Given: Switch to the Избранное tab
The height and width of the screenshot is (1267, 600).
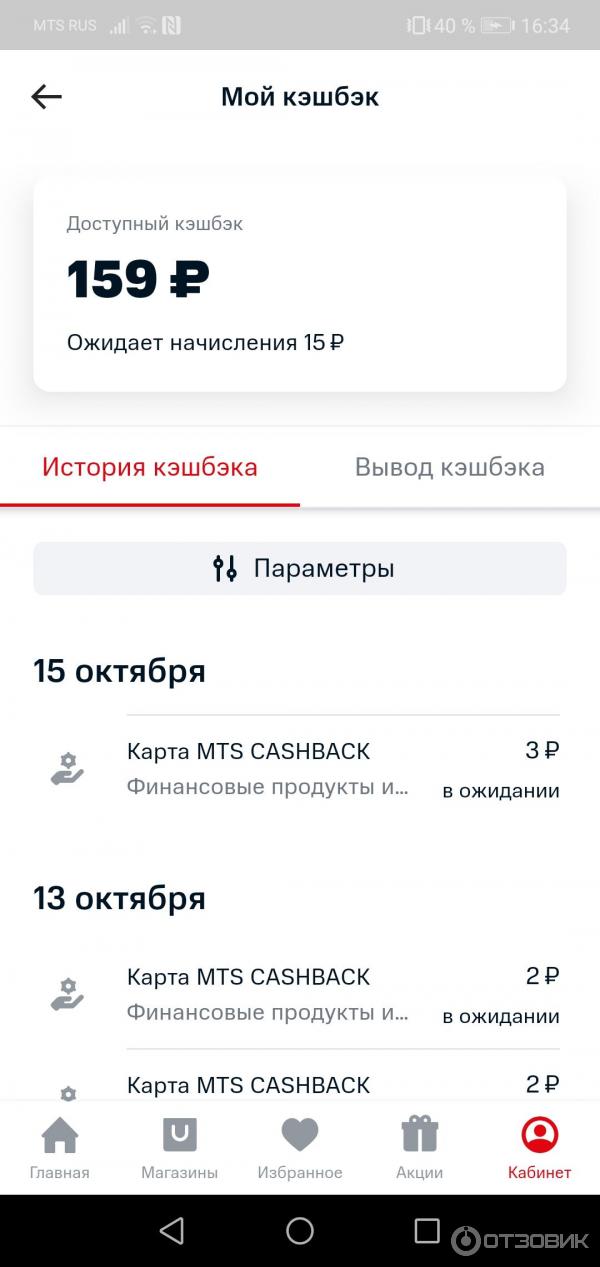Looking at the screenshot, I should point(299,1148).
